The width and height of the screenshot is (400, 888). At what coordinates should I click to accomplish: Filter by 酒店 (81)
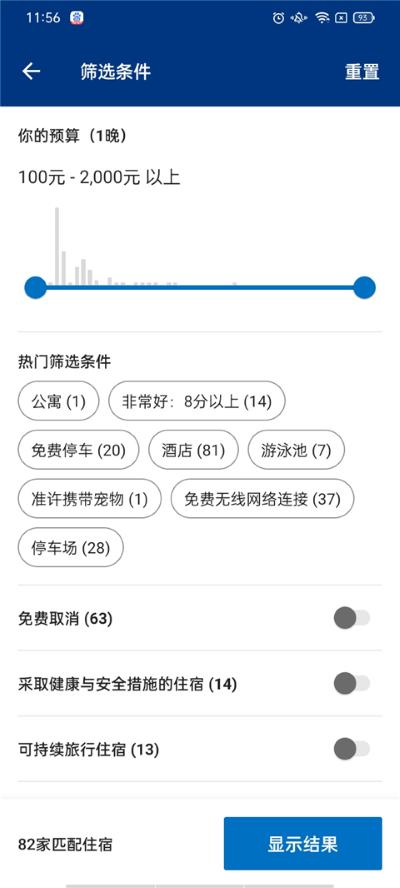pos(193,450)
